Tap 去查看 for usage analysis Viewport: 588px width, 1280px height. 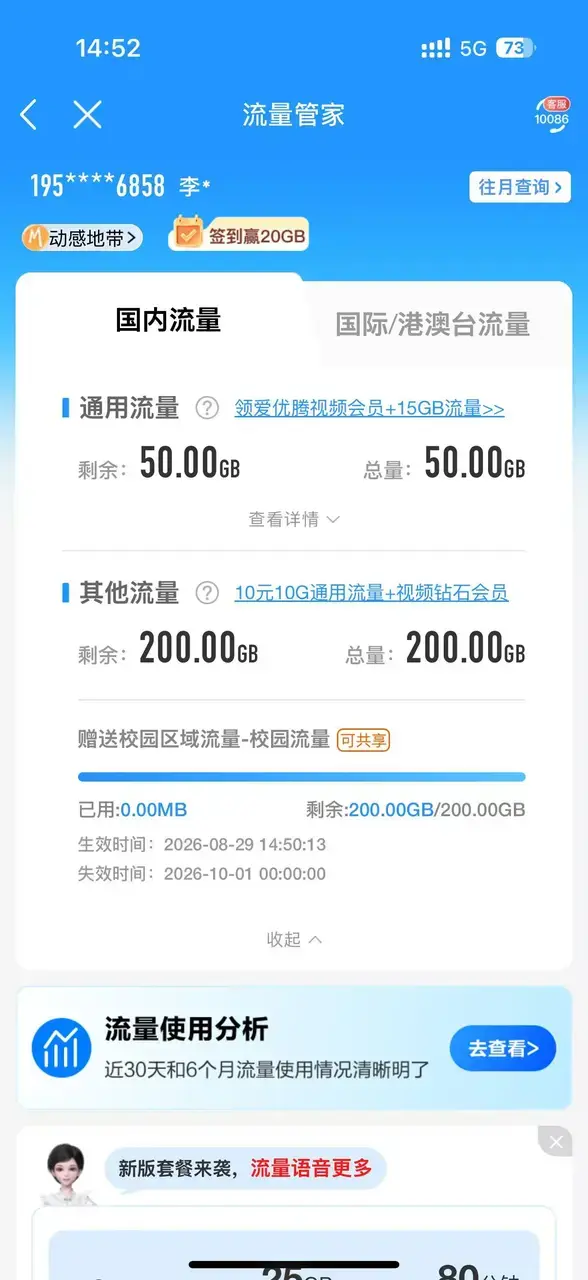503,1048
